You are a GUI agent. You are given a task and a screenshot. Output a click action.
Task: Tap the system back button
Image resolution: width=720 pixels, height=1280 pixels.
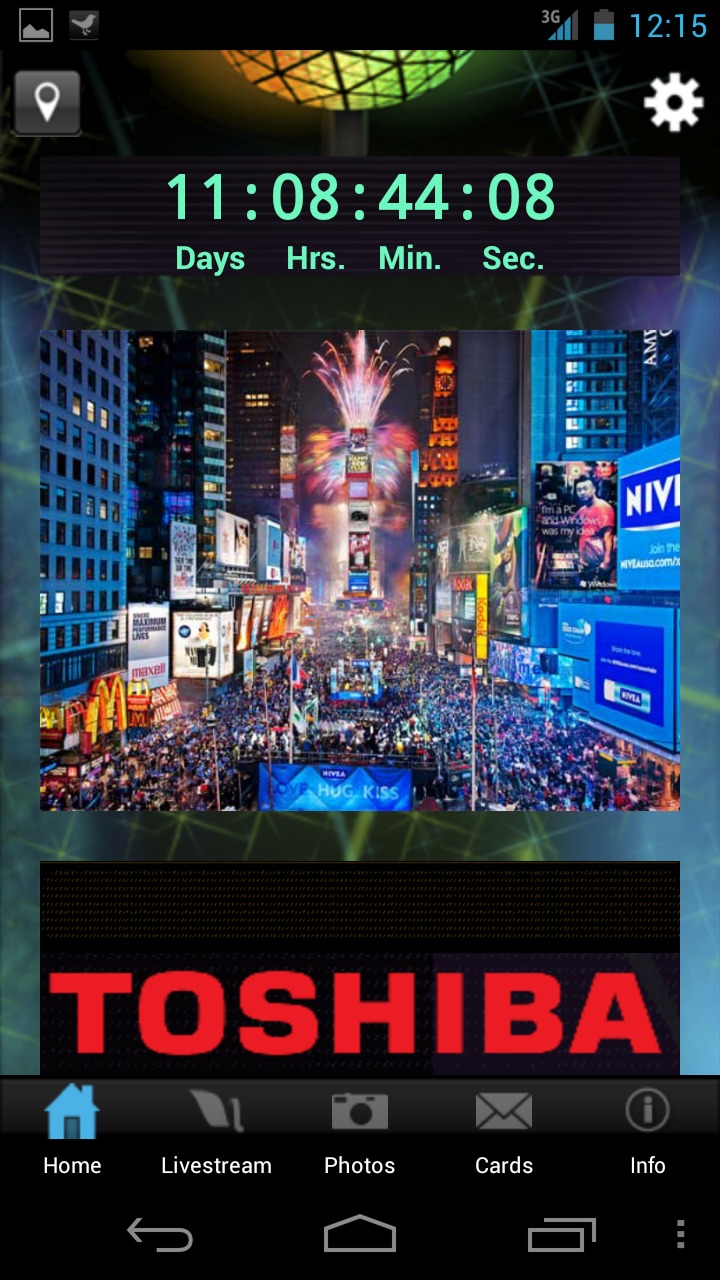point(160,1235)
